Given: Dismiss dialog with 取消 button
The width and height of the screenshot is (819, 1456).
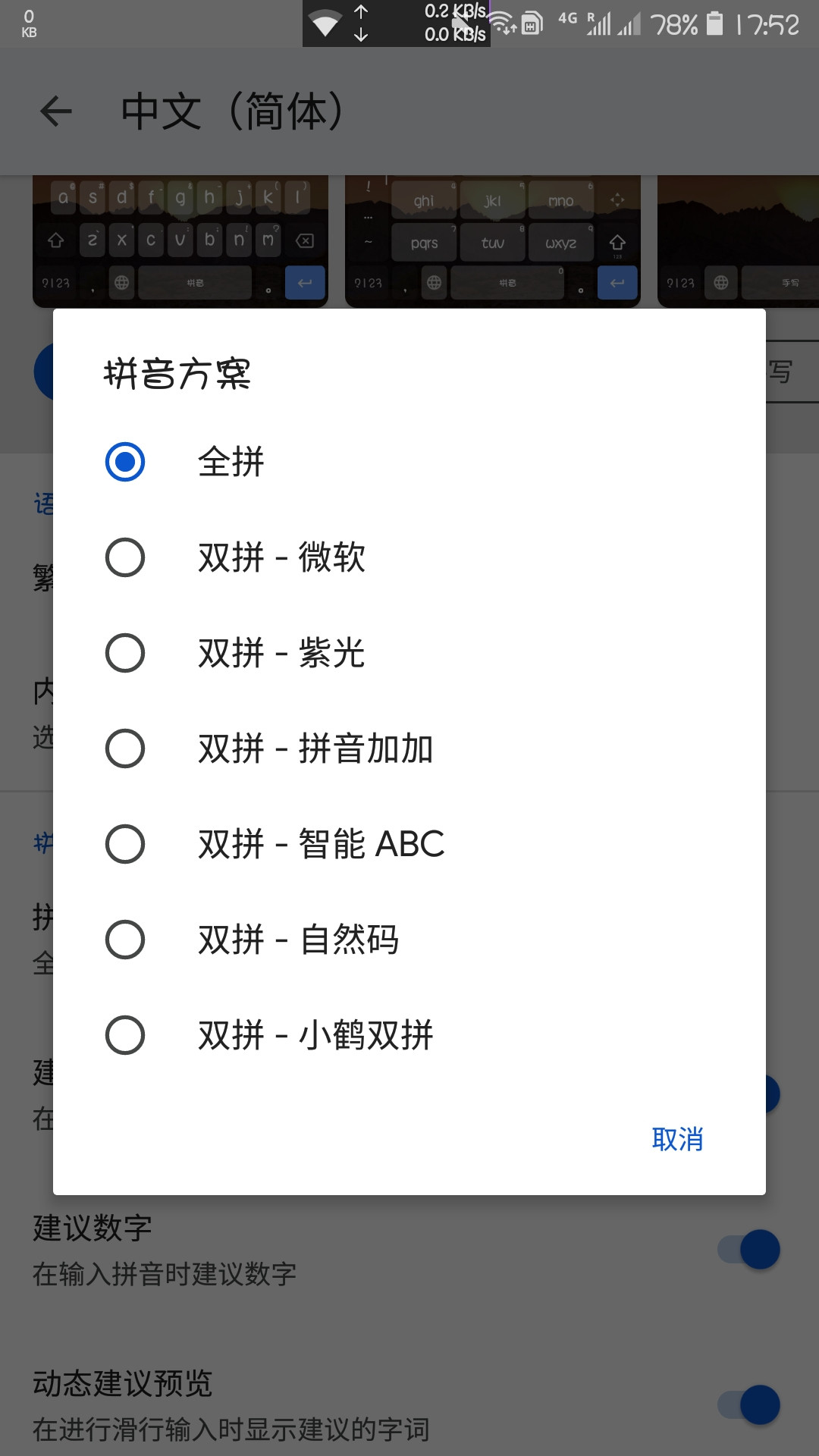Looking at the screenshot, I should tap(677, 1139).
